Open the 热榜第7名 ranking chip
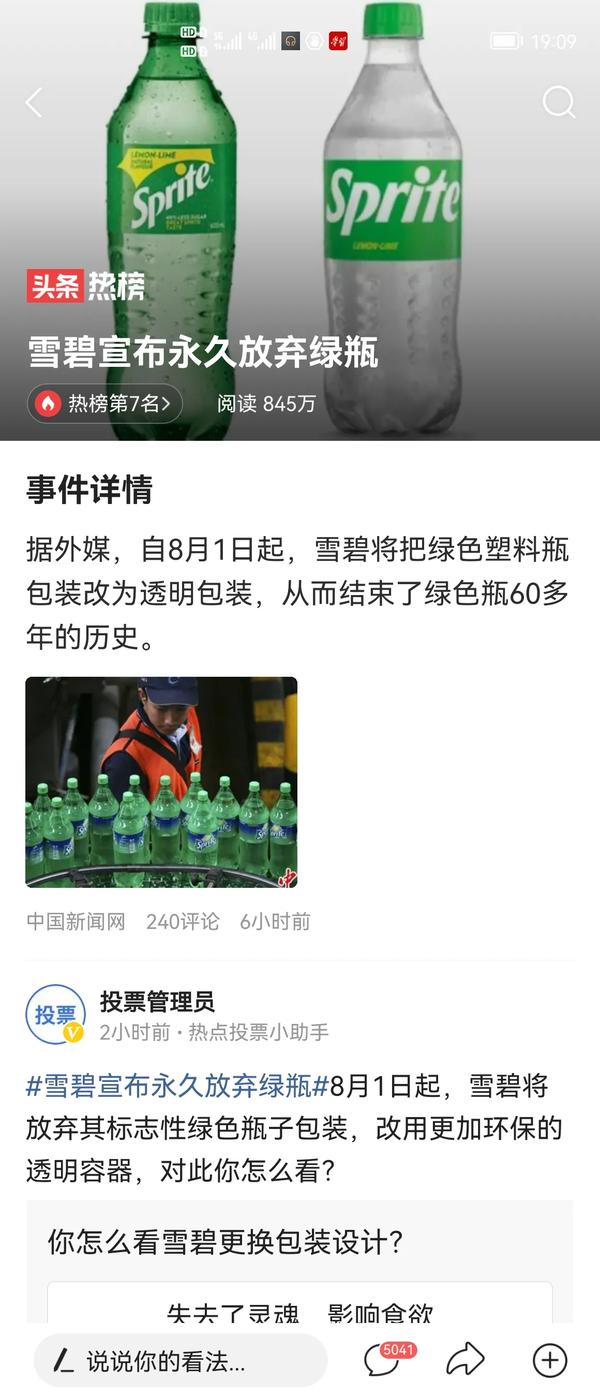The width and height of the screenshot is (600, 1397). click(x=105, y=404)
